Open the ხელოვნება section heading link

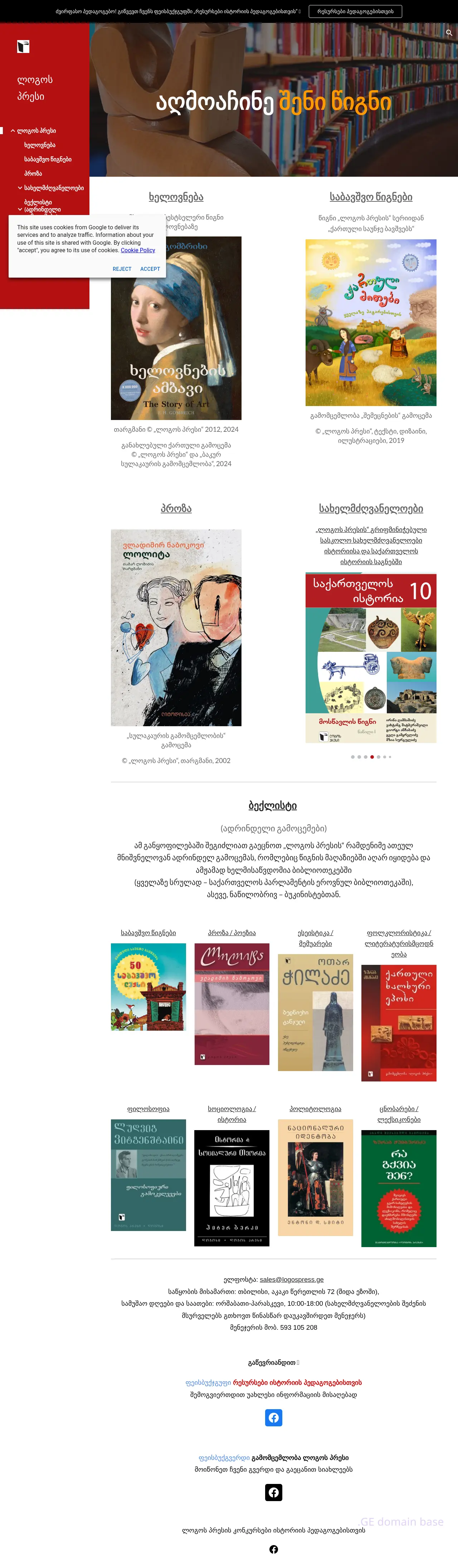pyautogui.click(x=176, y=197)
